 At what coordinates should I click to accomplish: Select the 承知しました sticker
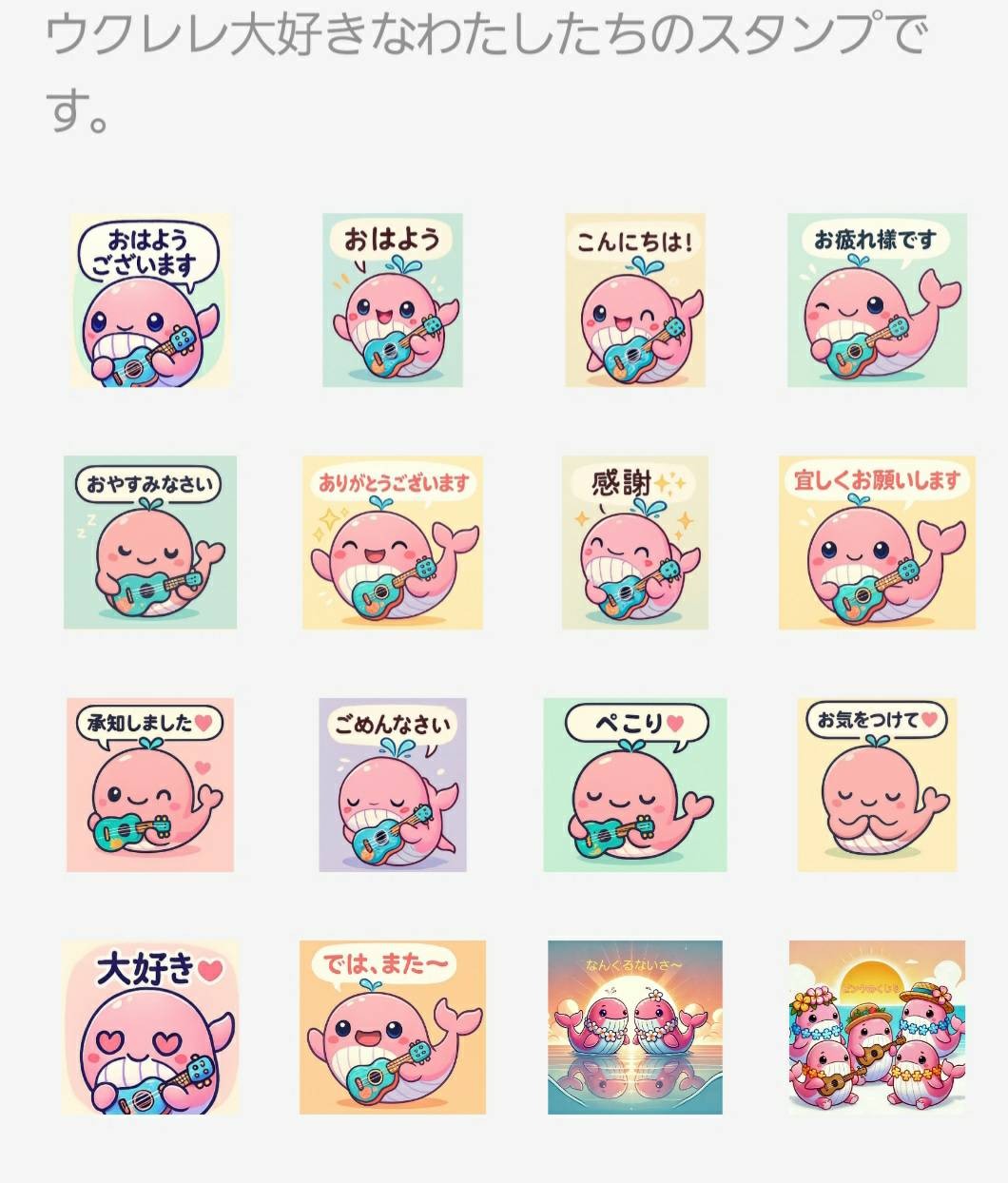[150, 785]
